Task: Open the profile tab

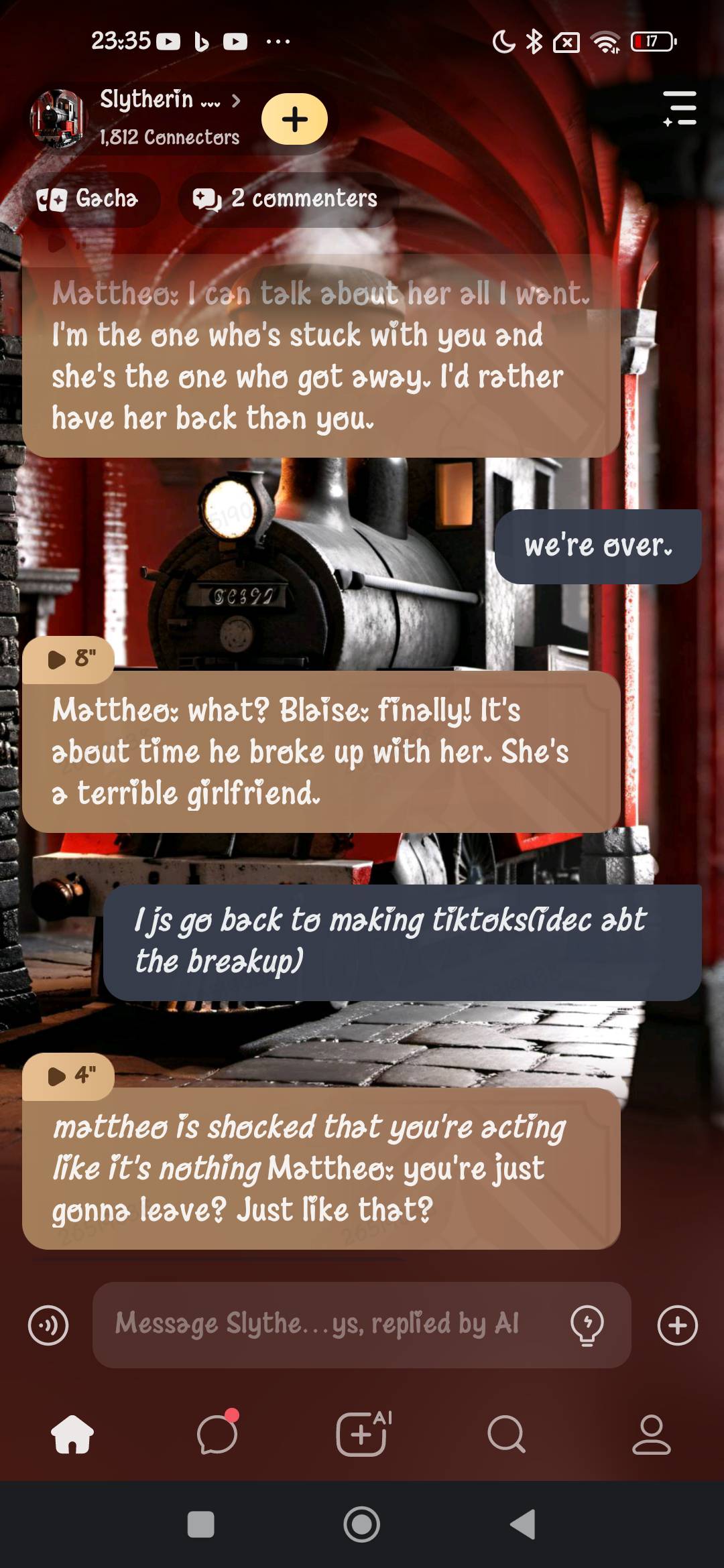Action: [651, 1434]
